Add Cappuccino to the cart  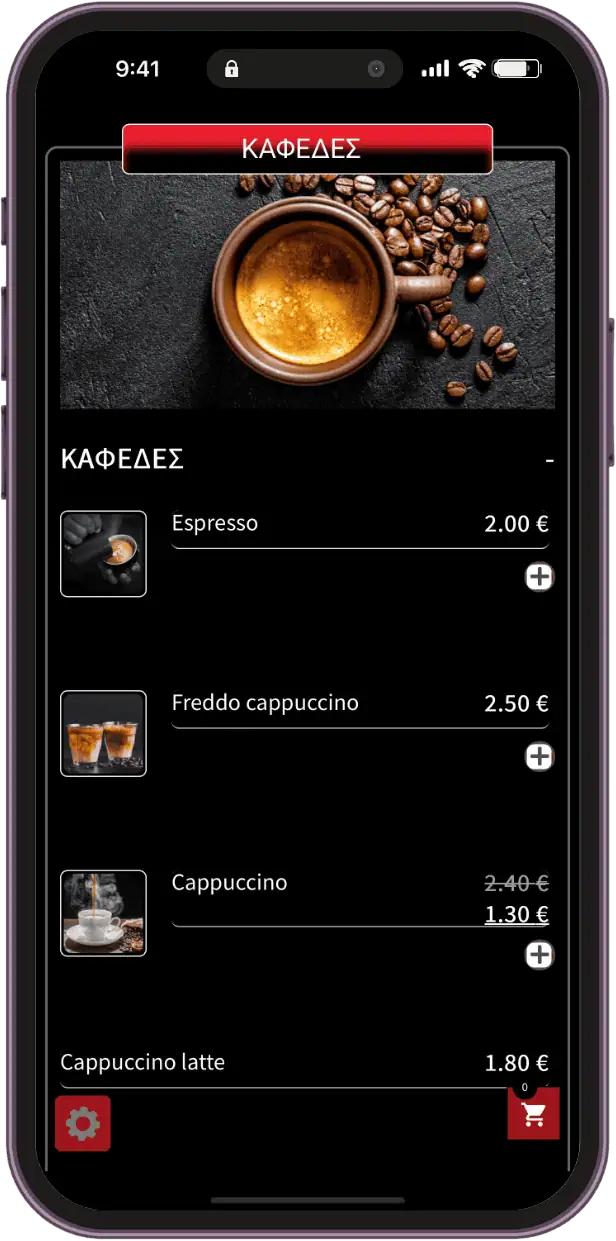tap(539, 955)
